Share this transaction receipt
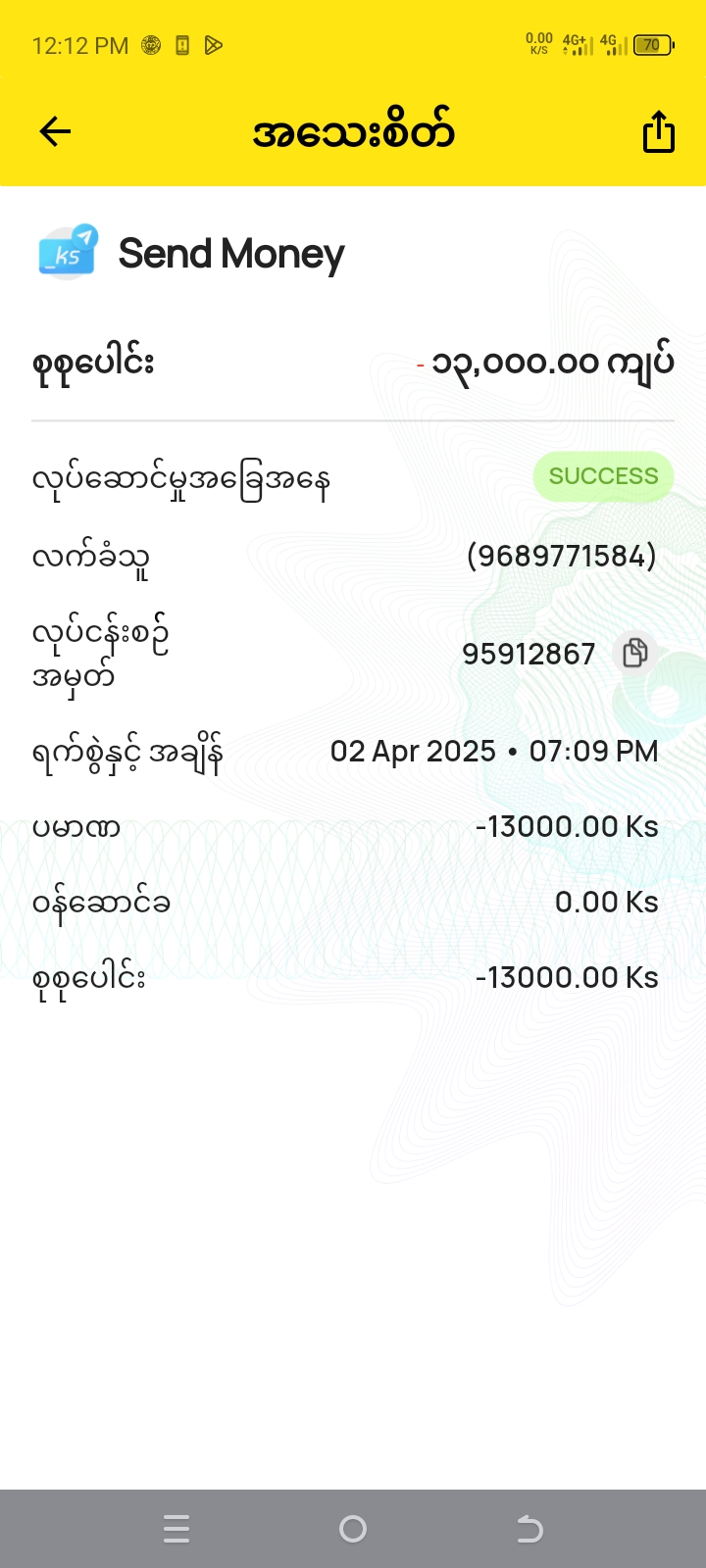This screenshot has height=1568, width=706. (x=659, y=131)
